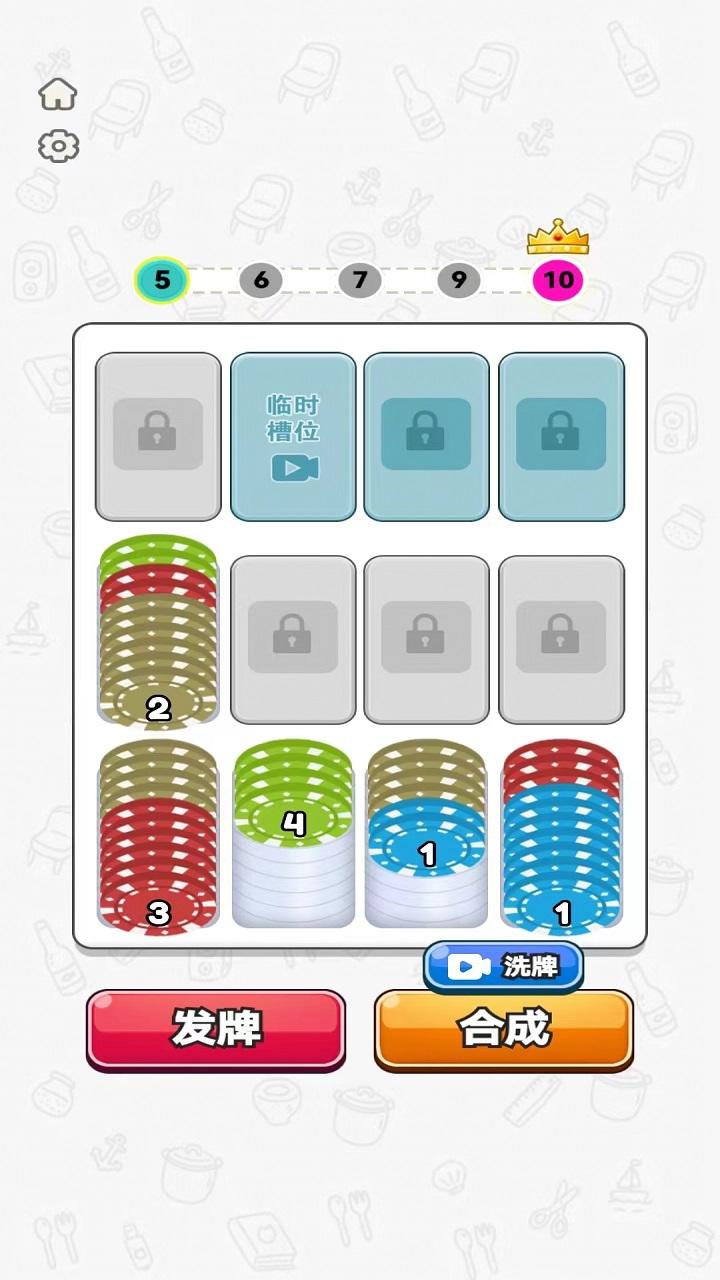Unlock the 临时槽位 temporary slot

(293, 436)
